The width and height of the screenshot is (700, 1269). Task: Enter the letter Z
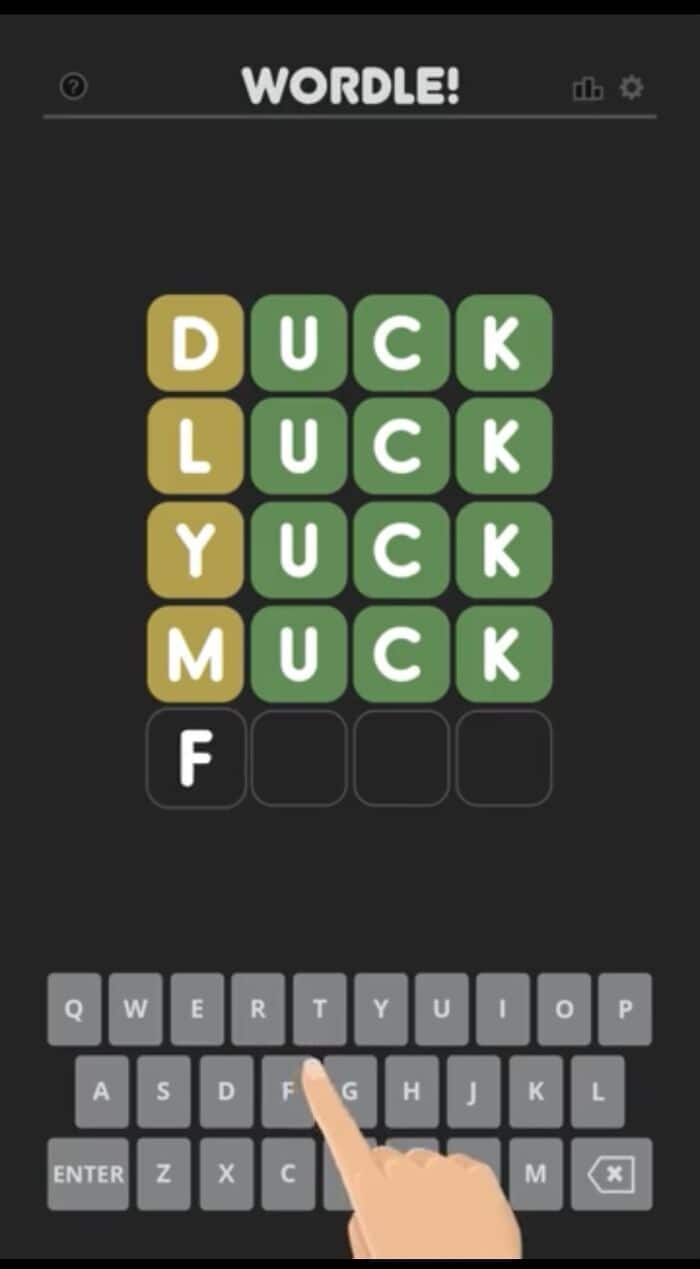pos(163,1174)
